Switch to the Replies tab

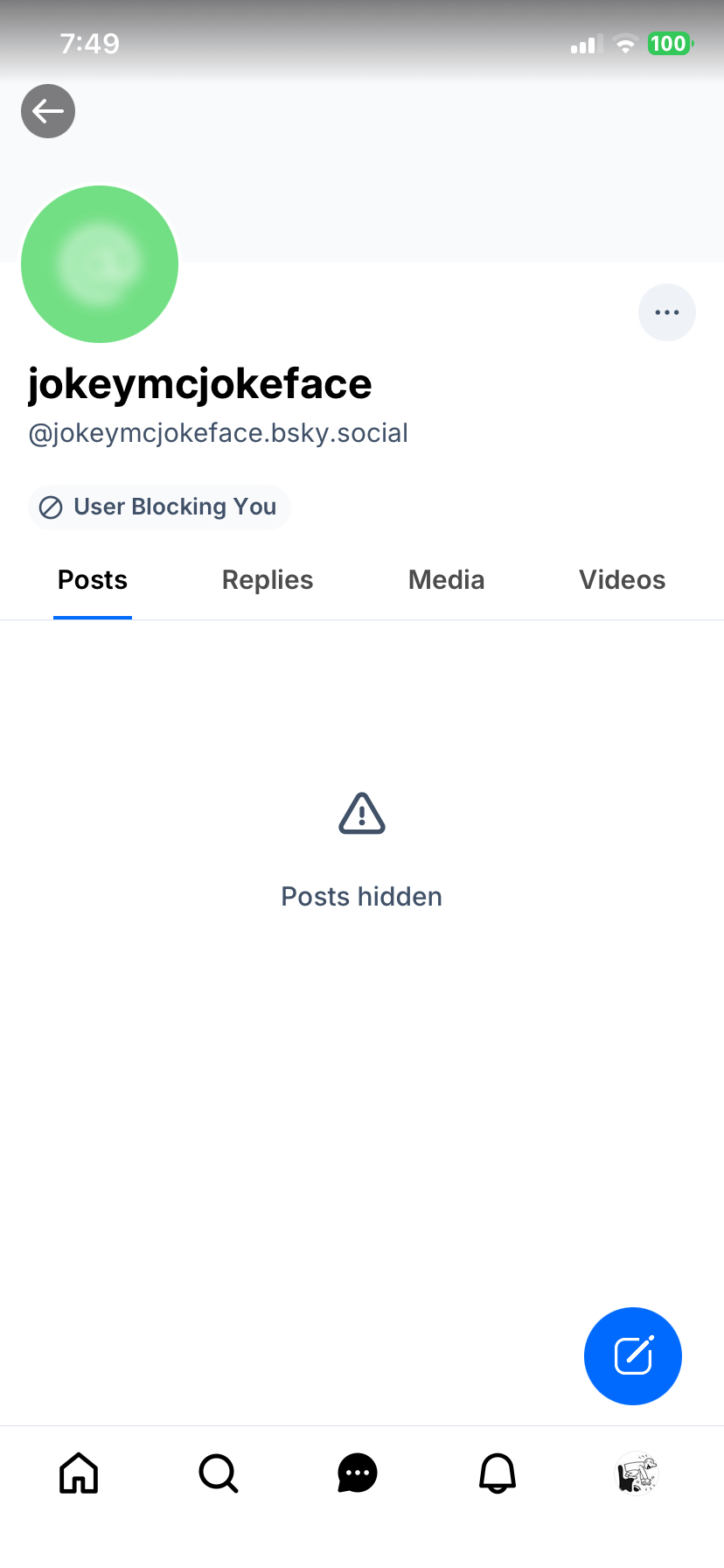pos(268,580)
